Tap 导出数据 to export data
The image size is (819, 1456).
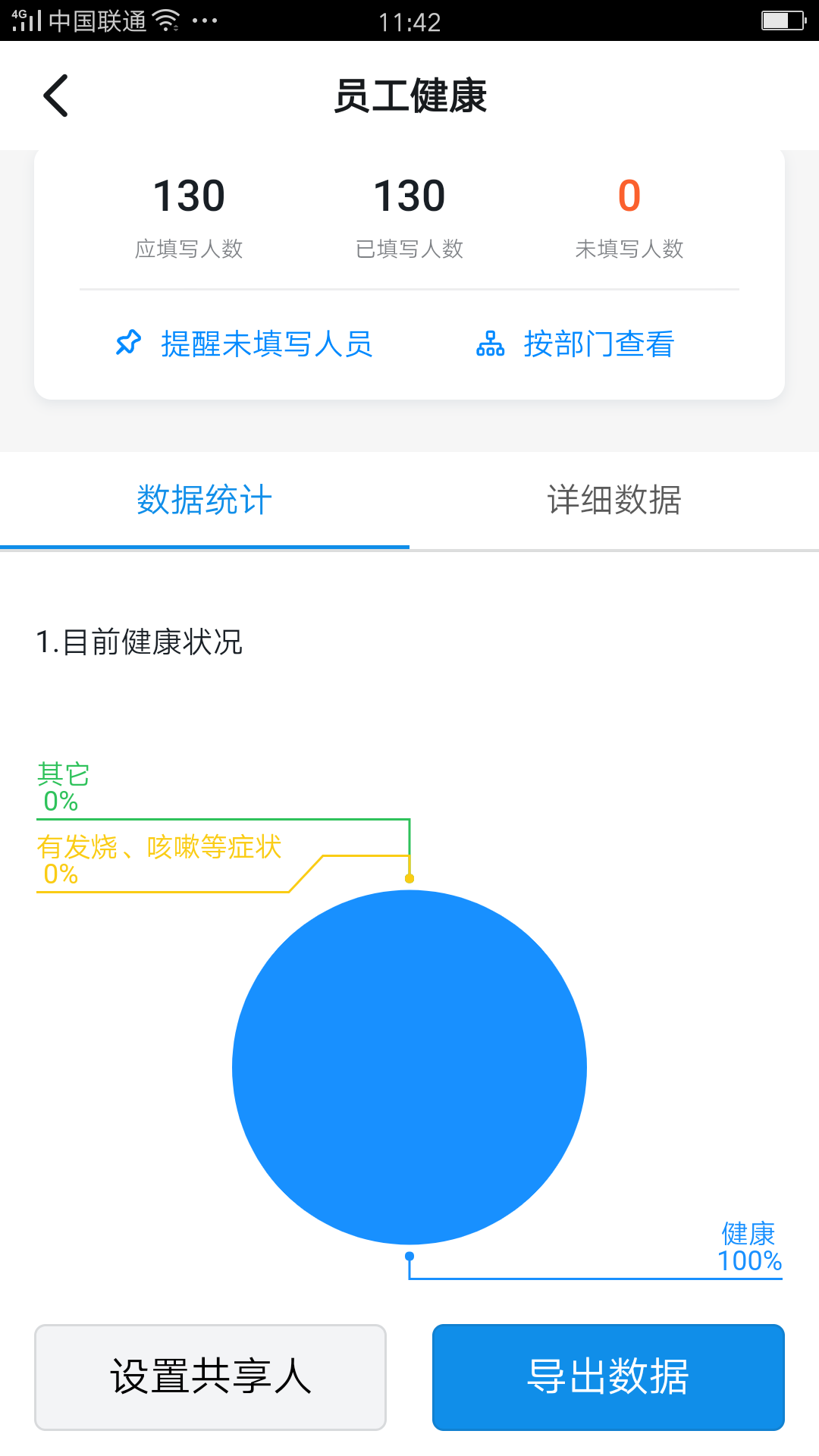coord(608,1376)
